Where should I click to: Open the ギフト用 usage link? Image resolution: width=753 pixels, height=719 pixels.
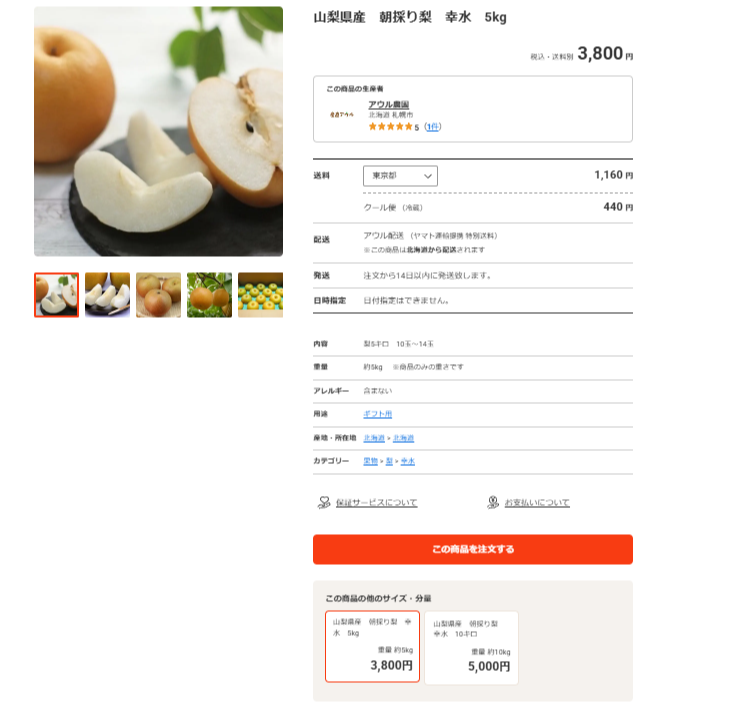click(377, 413)
